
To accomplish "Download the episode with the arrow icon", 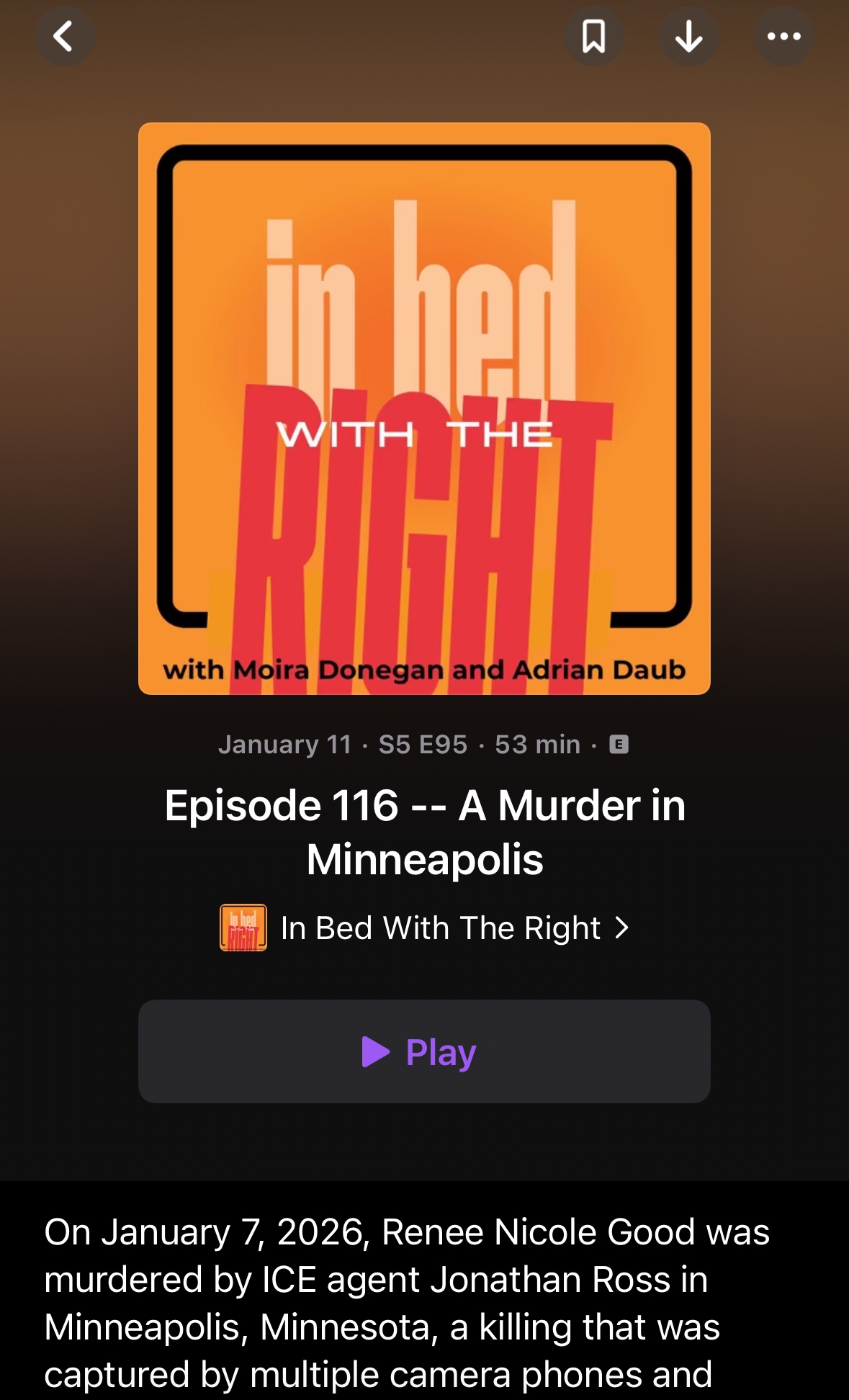I will coord(688,36).
